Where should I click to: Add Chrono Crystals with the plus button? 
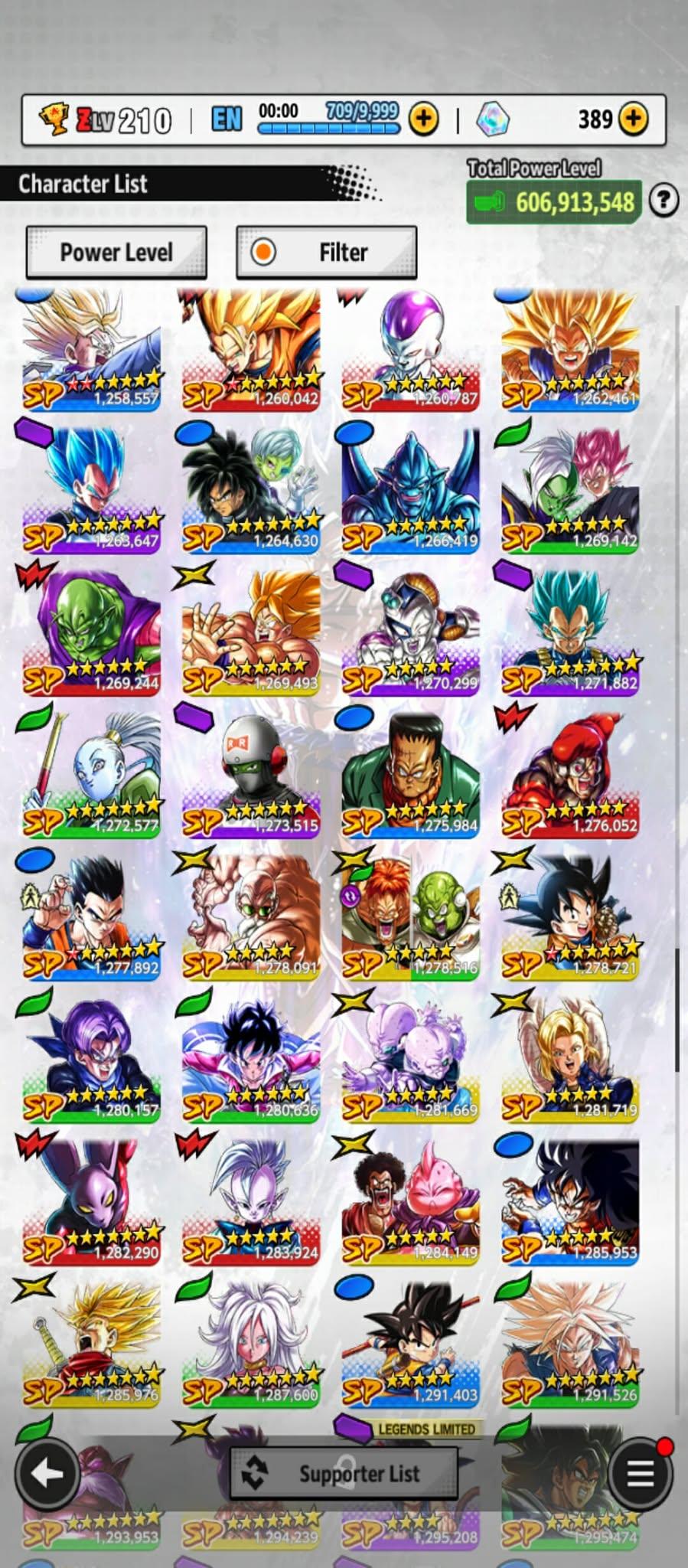pos(633,119)
